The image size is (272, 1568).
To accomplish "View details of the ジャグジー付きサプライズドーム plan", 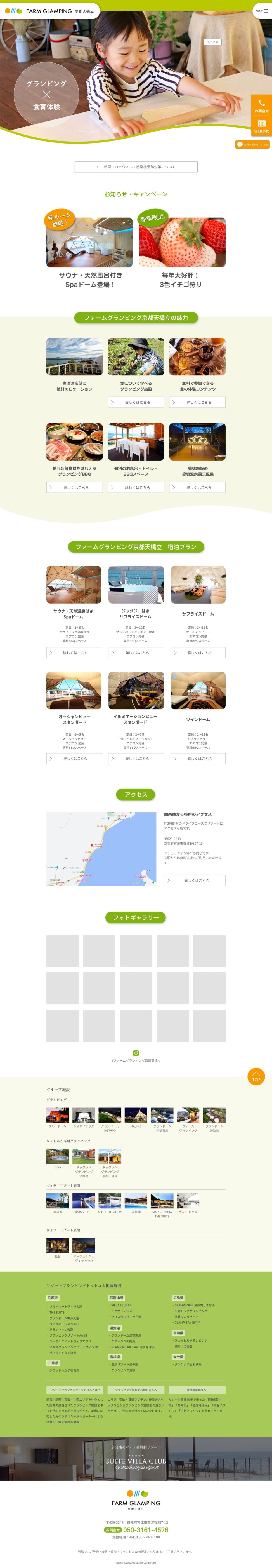I will pyautogui.click(x=136, y=653).
